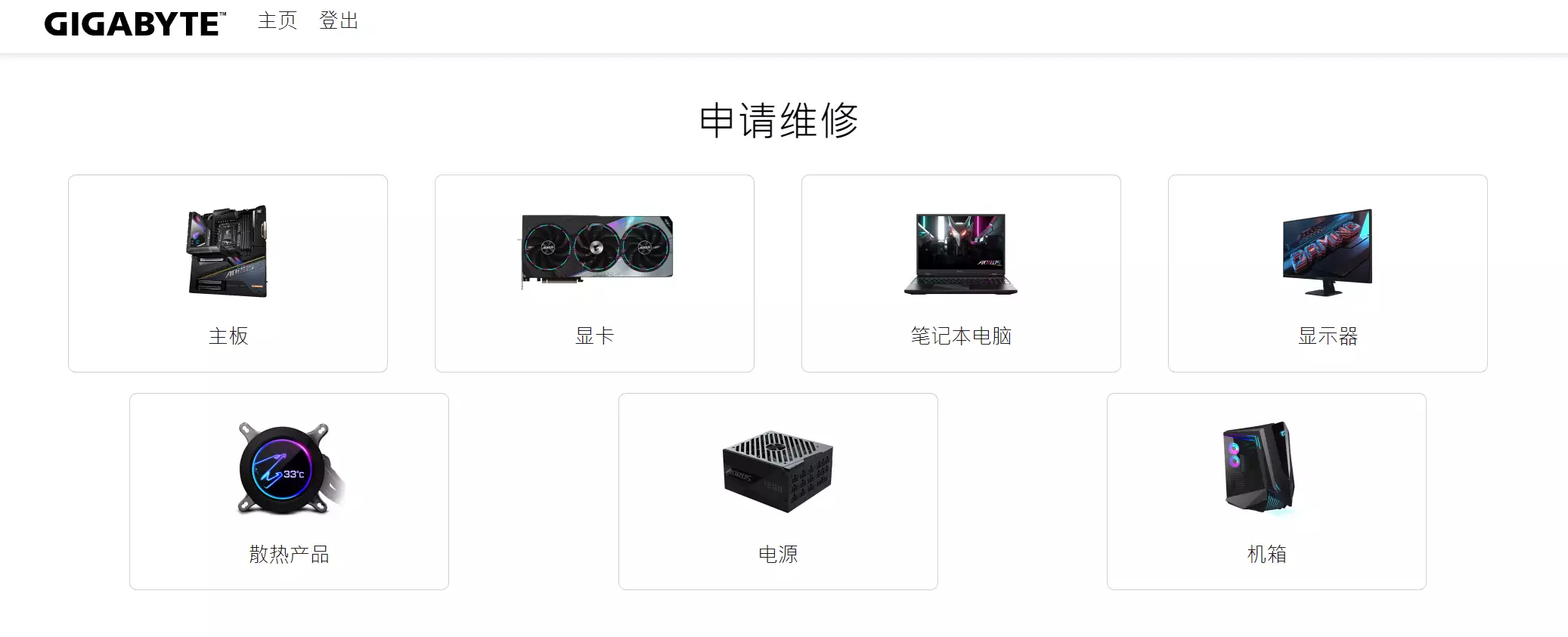Open the 笔记本电脑 laptop repair card
This screenshot has width=1568, height=637.
pos(961,274)
